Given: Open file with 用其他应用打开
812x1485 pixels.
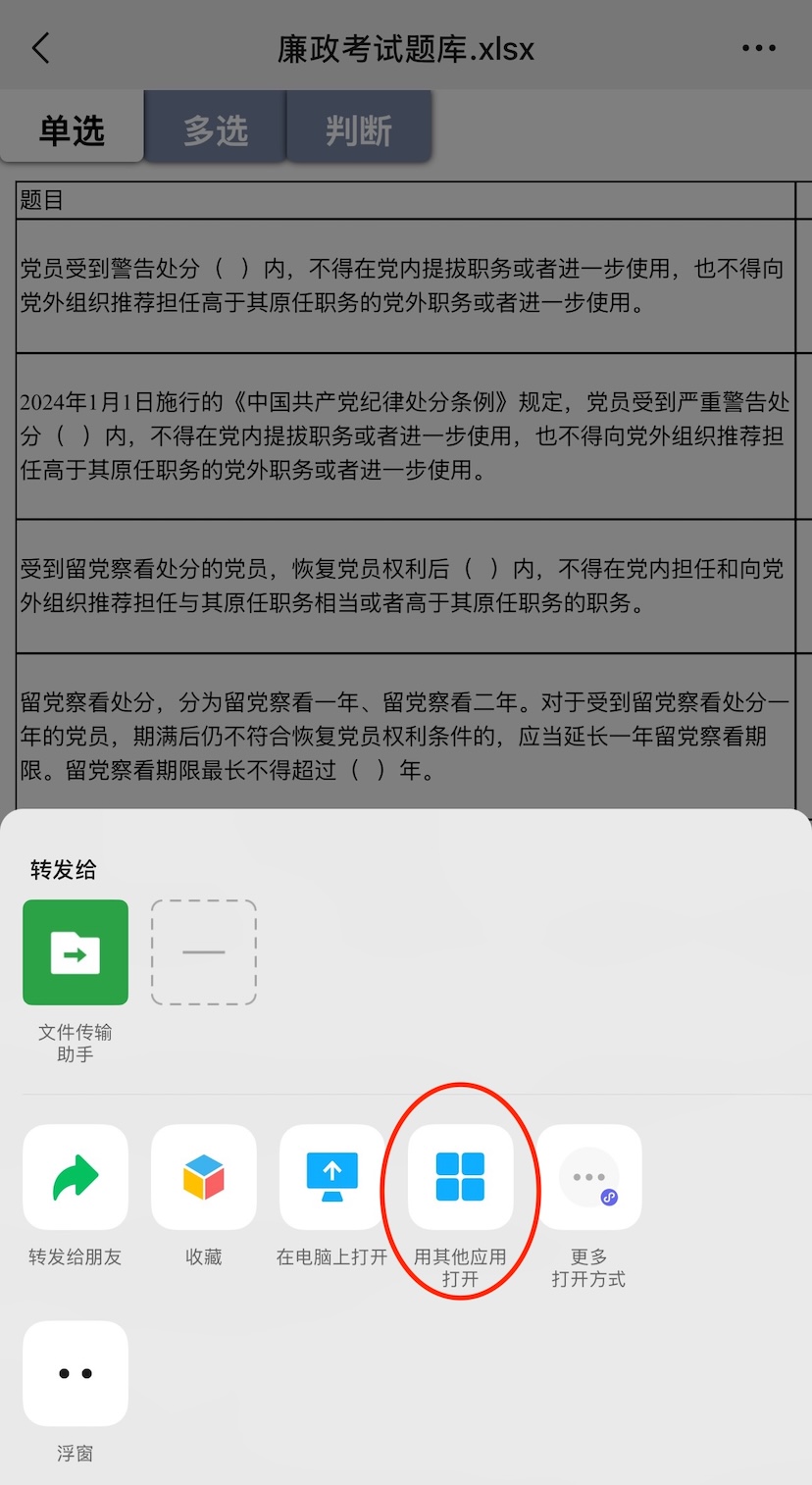Looking at the screenshot, I should click(x=460, y=1177).
